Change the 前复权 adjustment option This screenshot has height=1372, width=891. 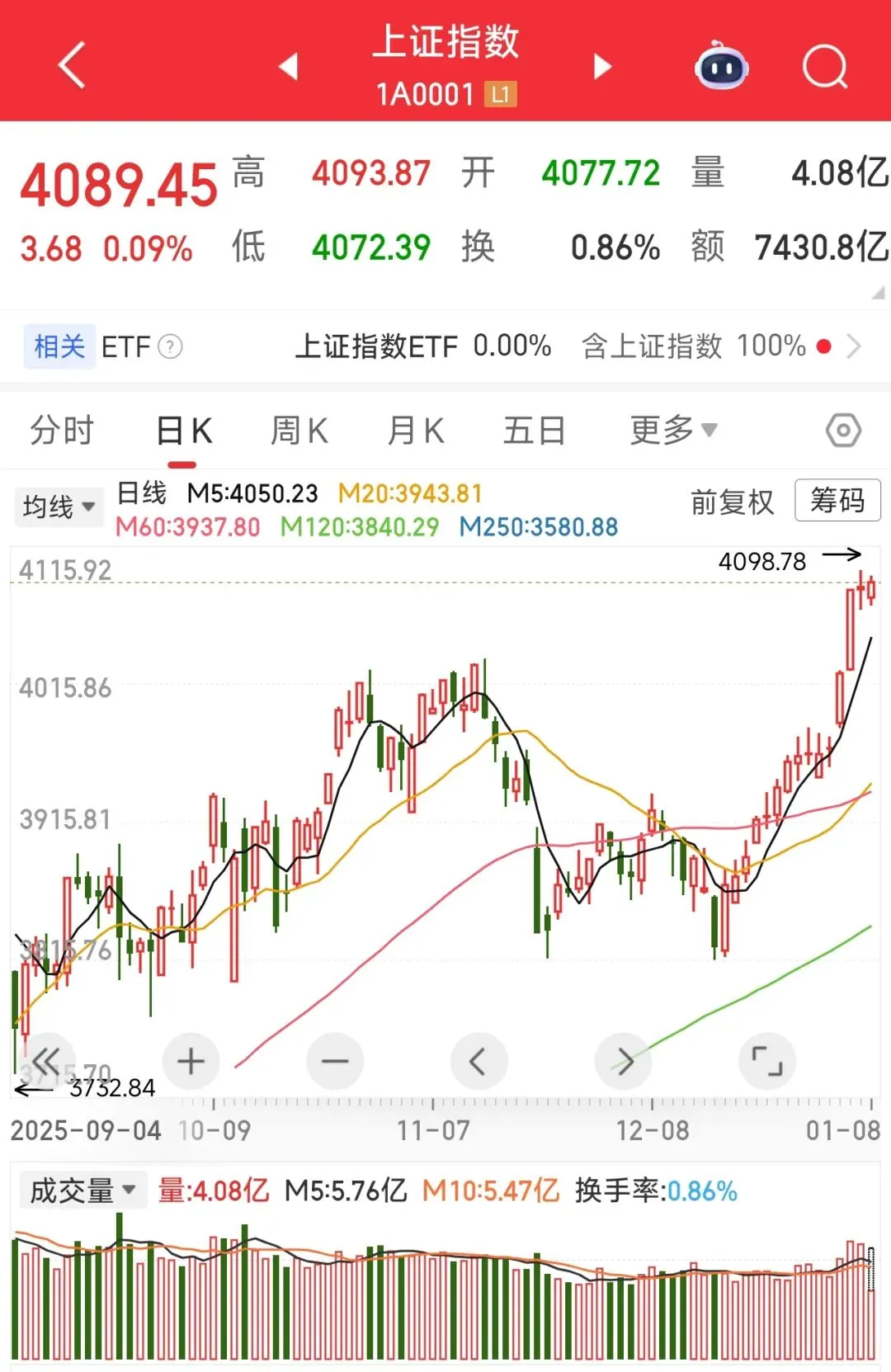(732, 501)
